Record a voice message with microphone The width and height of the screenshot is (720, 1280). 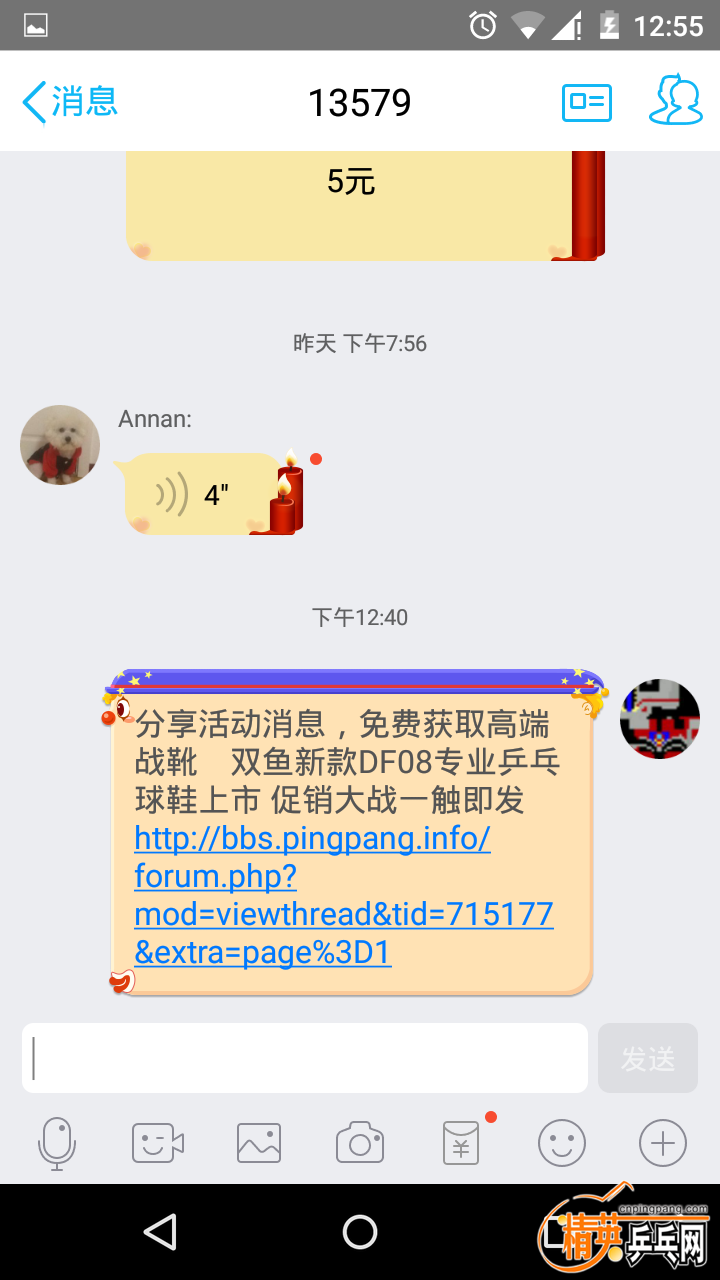click(x=57, y=1143)
